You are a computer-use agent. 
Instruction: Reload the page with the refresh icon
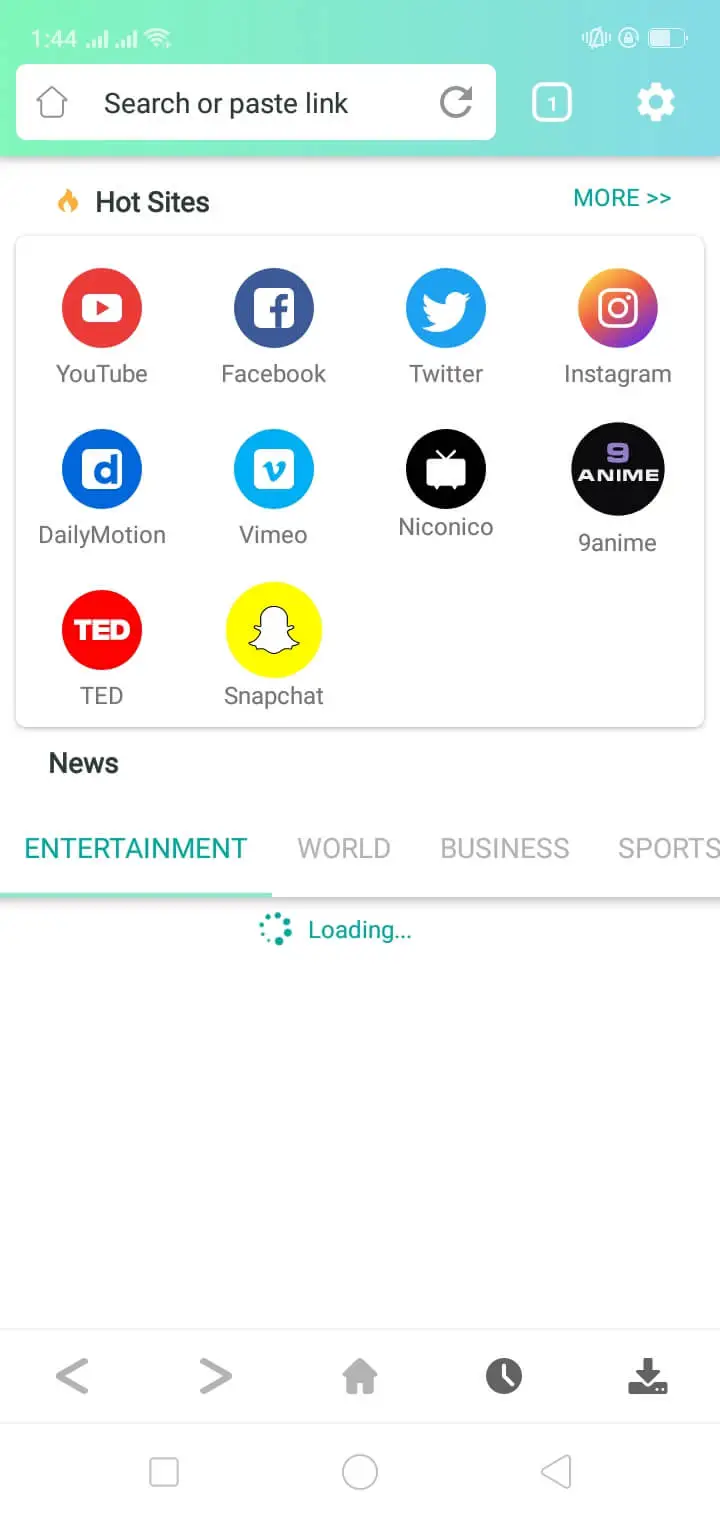pos(456,102)
